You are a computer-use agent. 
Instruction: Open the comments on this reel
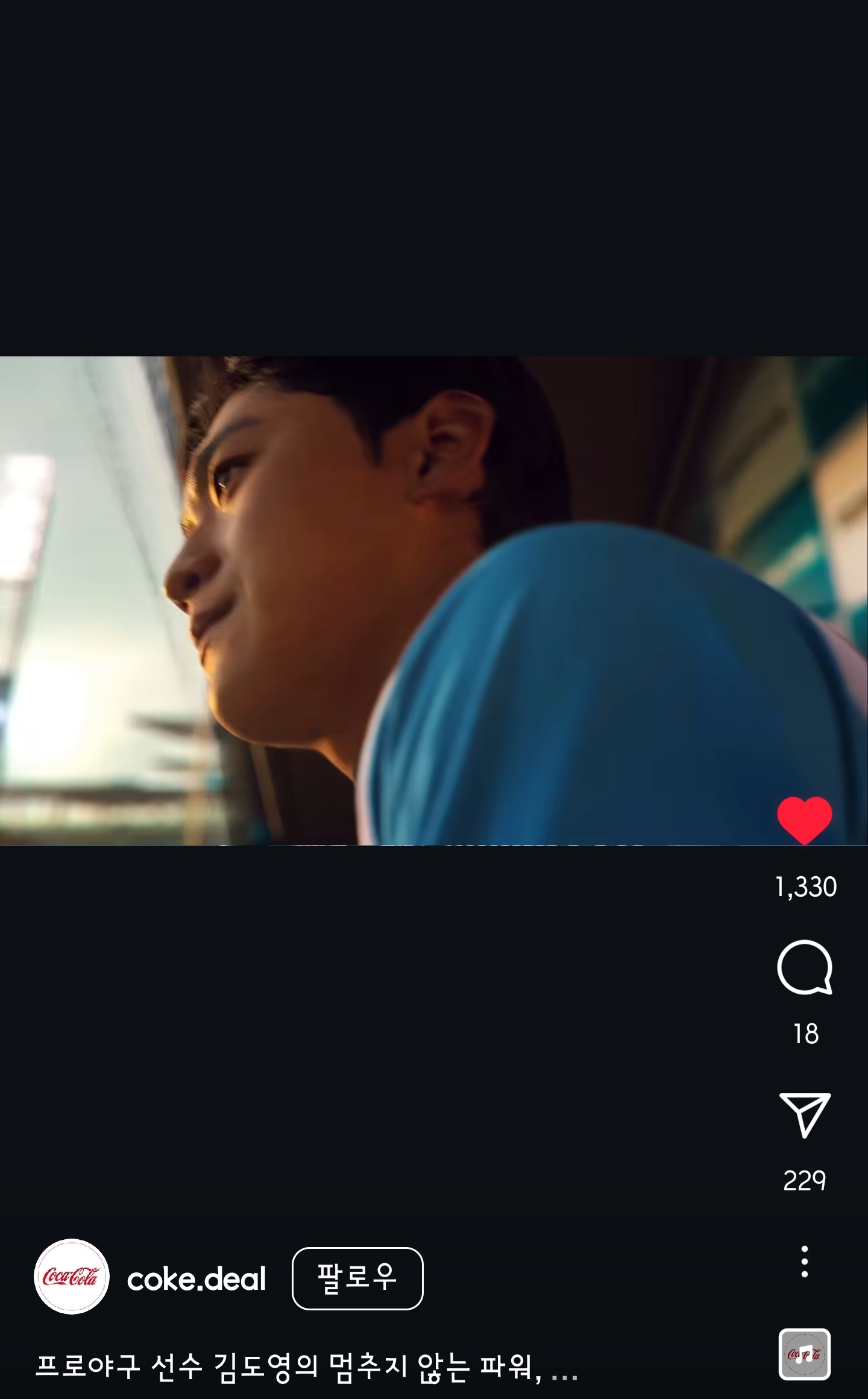click(x=804, y=967)
